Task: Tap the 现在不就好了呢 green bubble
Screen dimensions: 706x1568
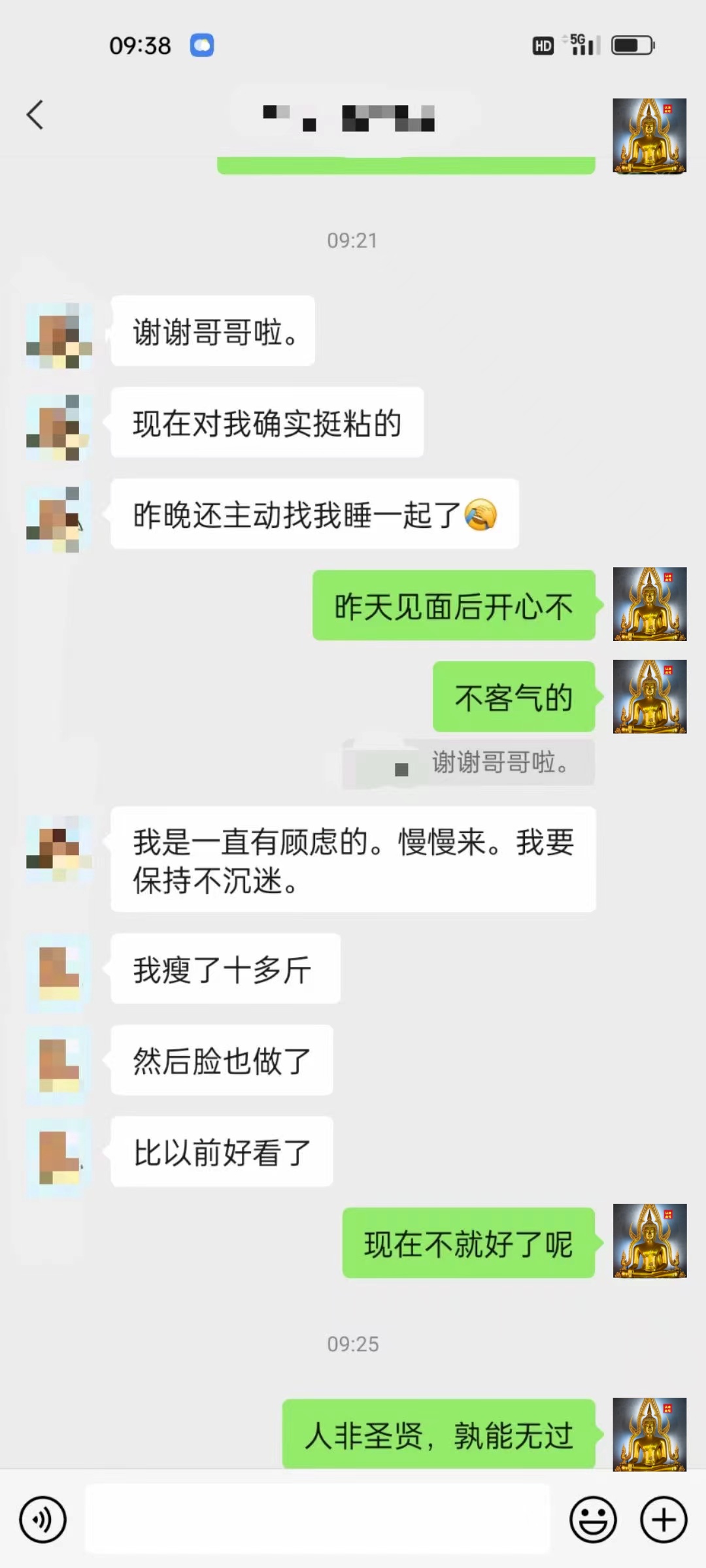Action: click(468, 1244)
